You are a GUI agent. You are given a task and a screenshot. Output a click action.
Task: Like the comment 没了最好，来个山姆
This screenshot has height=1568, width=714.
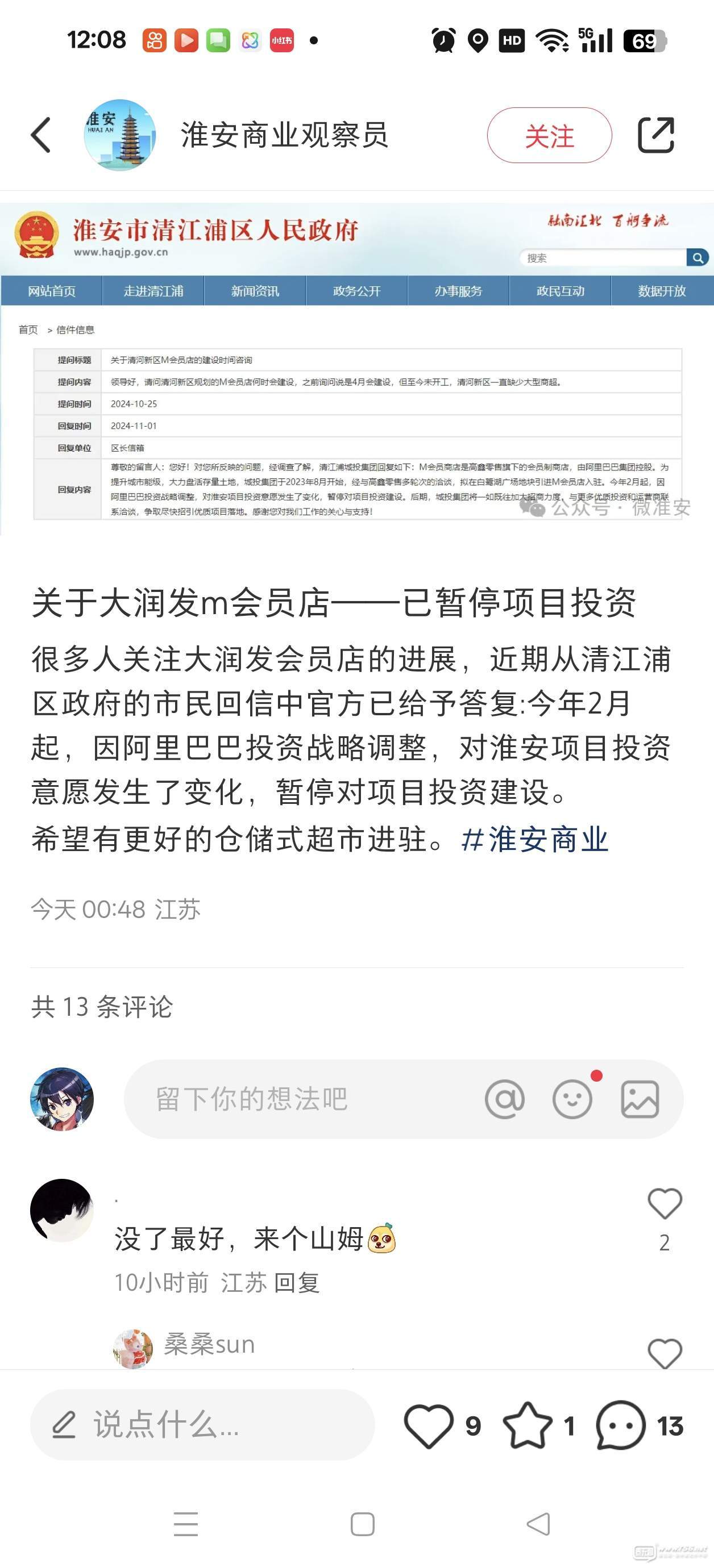click(x=664, y=1204)
